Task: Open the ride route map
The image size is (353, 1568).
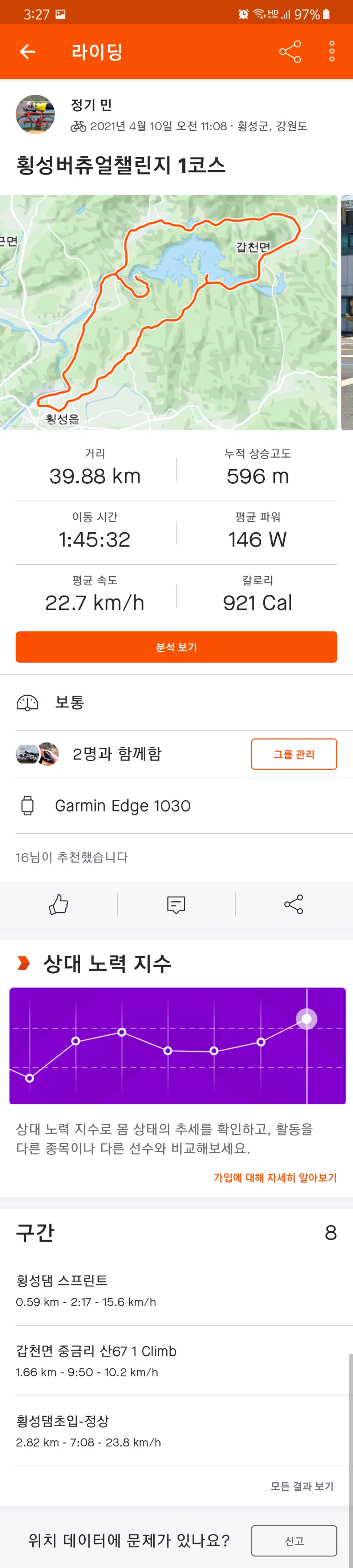Action: click(x=169, y=312)
